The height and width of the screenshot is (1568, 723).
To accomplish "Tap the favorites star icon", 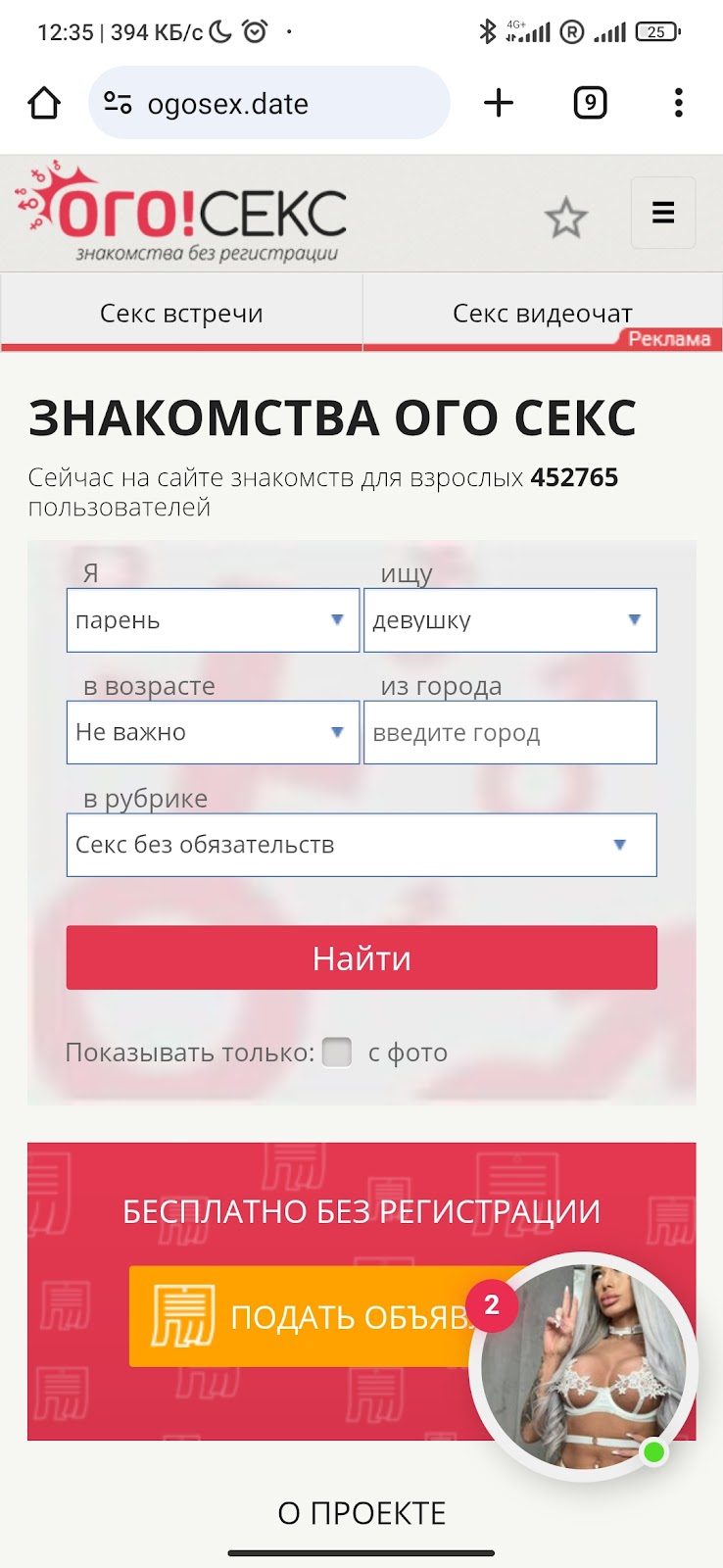I will [565, 218].
